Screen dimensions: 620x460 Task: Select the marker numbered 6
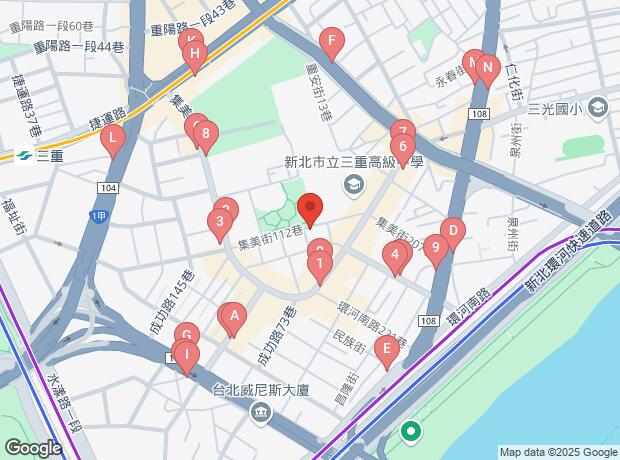pyautogui.click(x=402, y=147)
